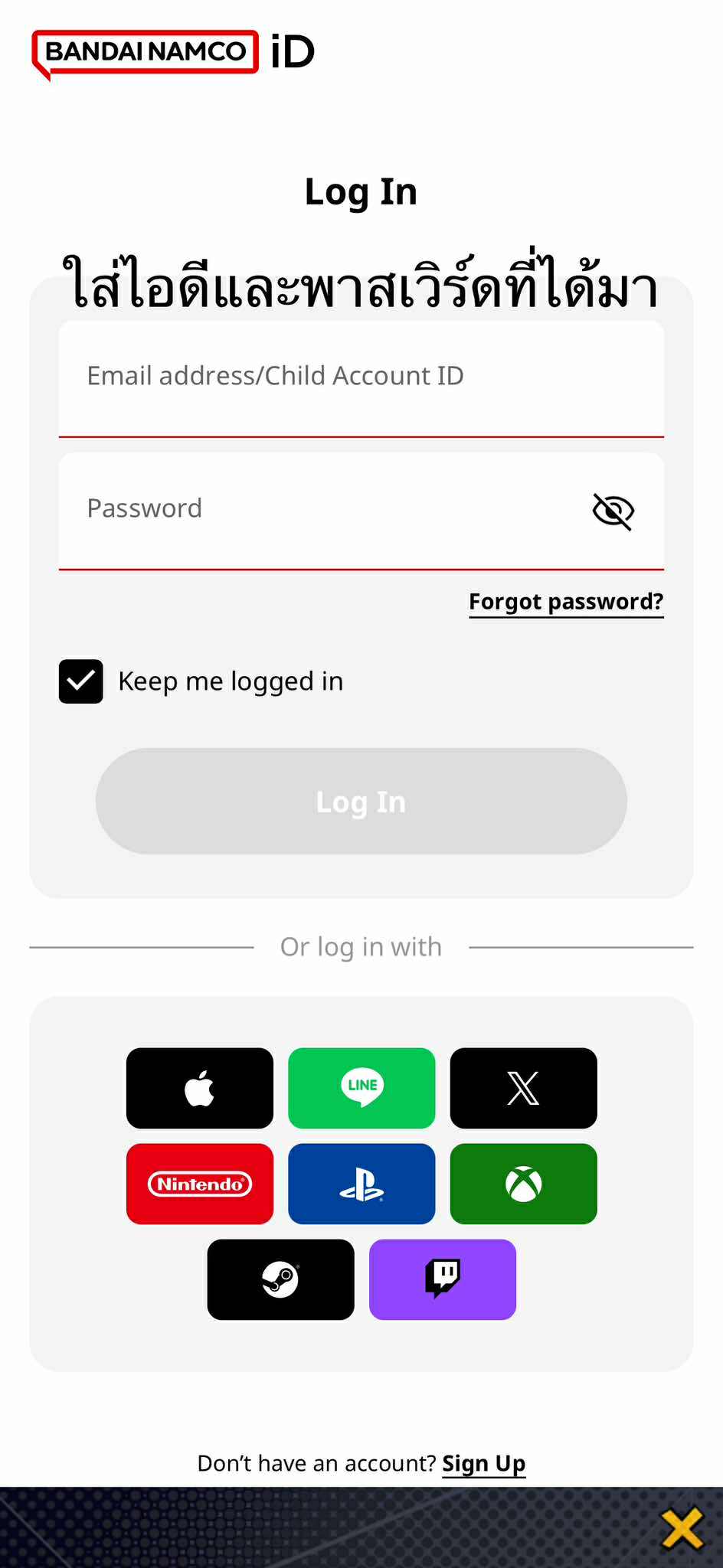Focus the Email address/Child Account ID field
The width and height of the screenshot is (723, 1568).
[361, 378]
